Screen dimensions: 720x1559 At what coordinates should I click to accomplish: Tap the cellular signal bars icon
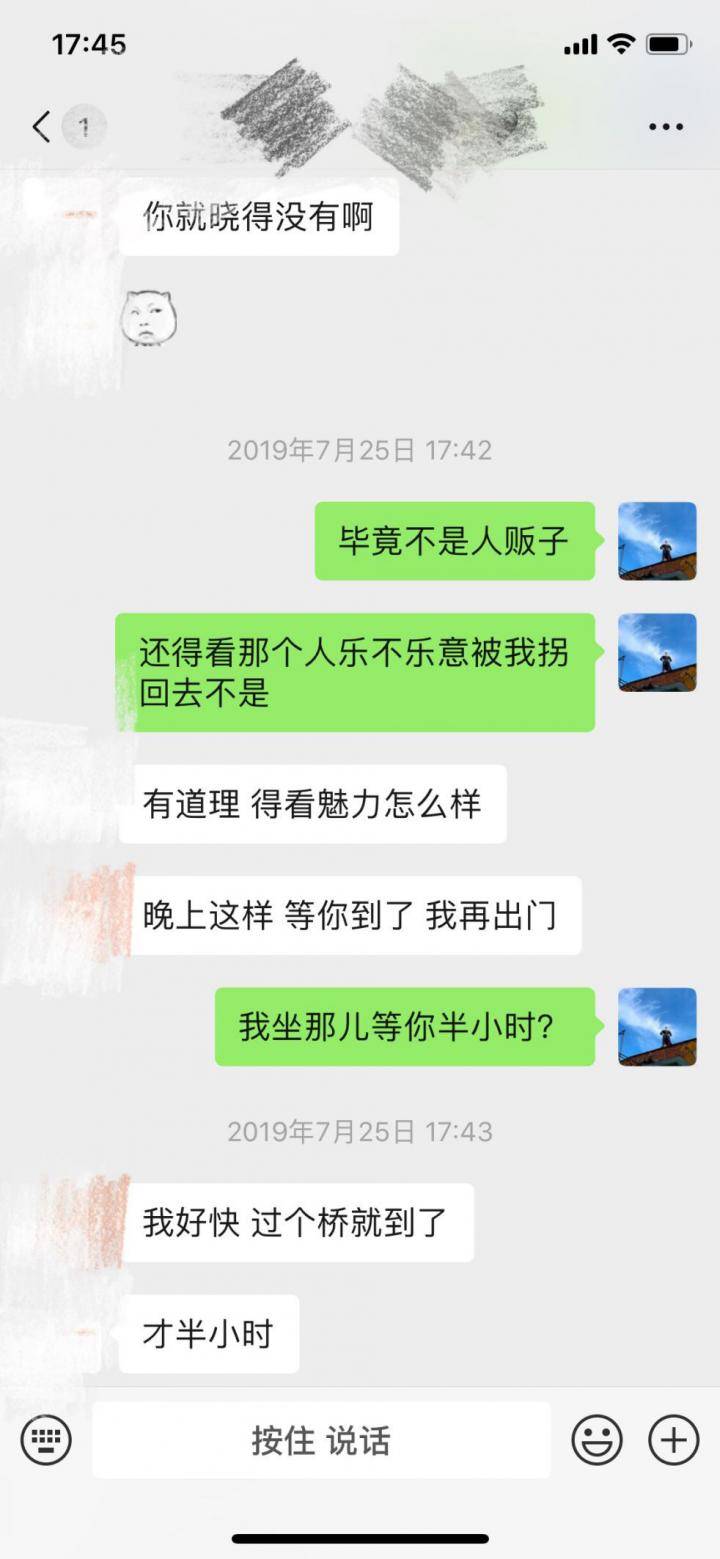pos(578,45)
